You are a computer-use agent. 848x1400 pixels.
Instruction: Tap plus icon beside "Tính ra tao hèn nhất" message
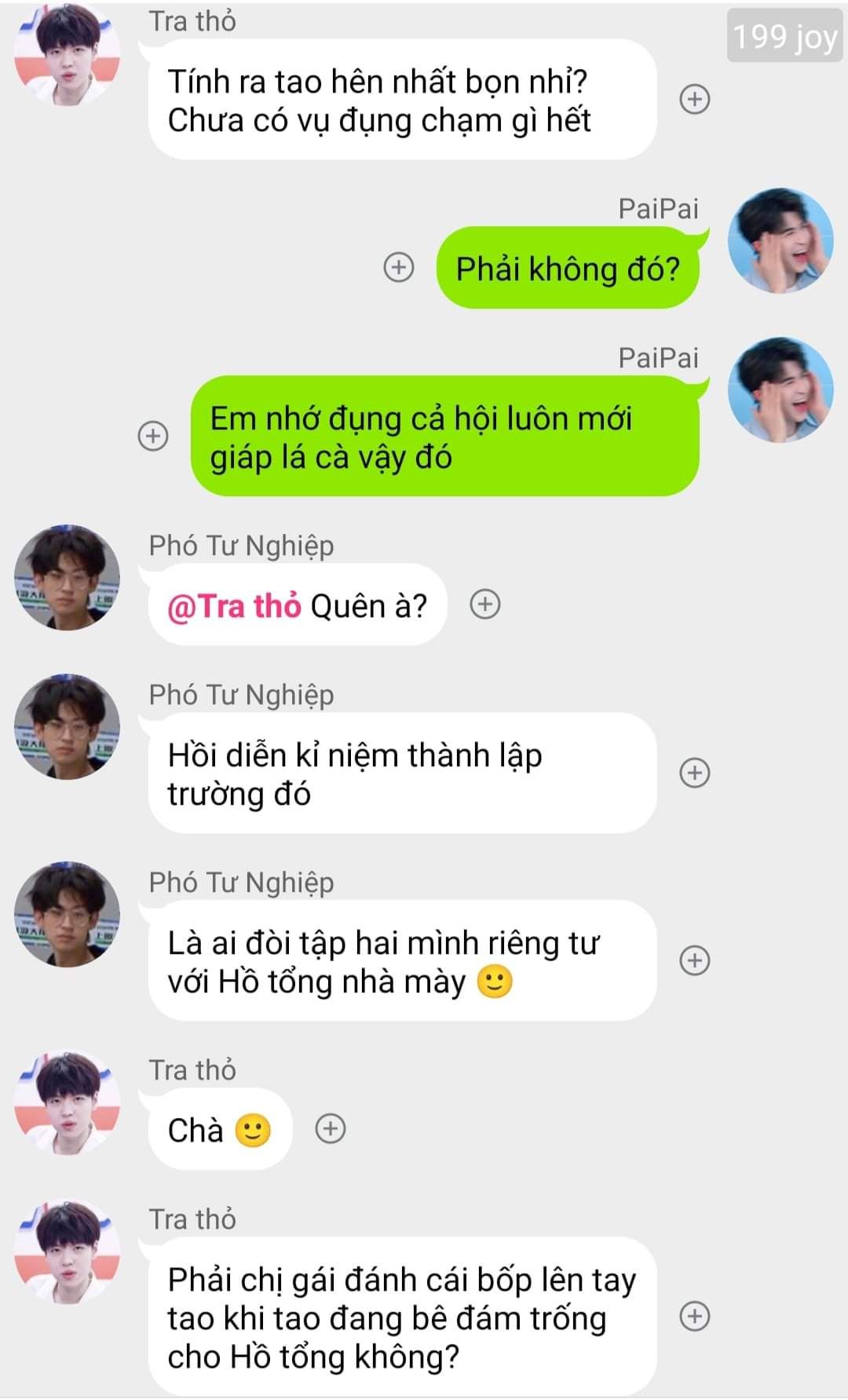point(694,100)
